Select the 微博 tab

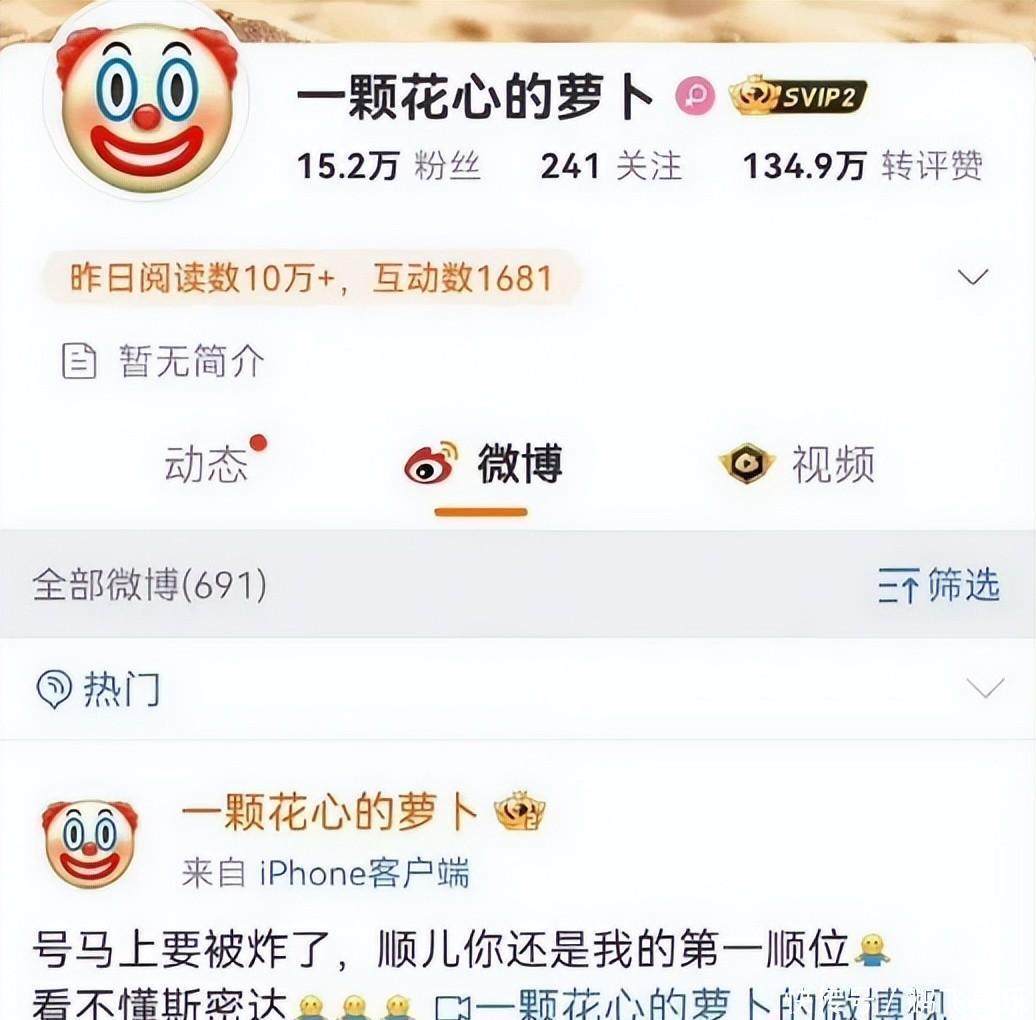[x=485, y=465]
